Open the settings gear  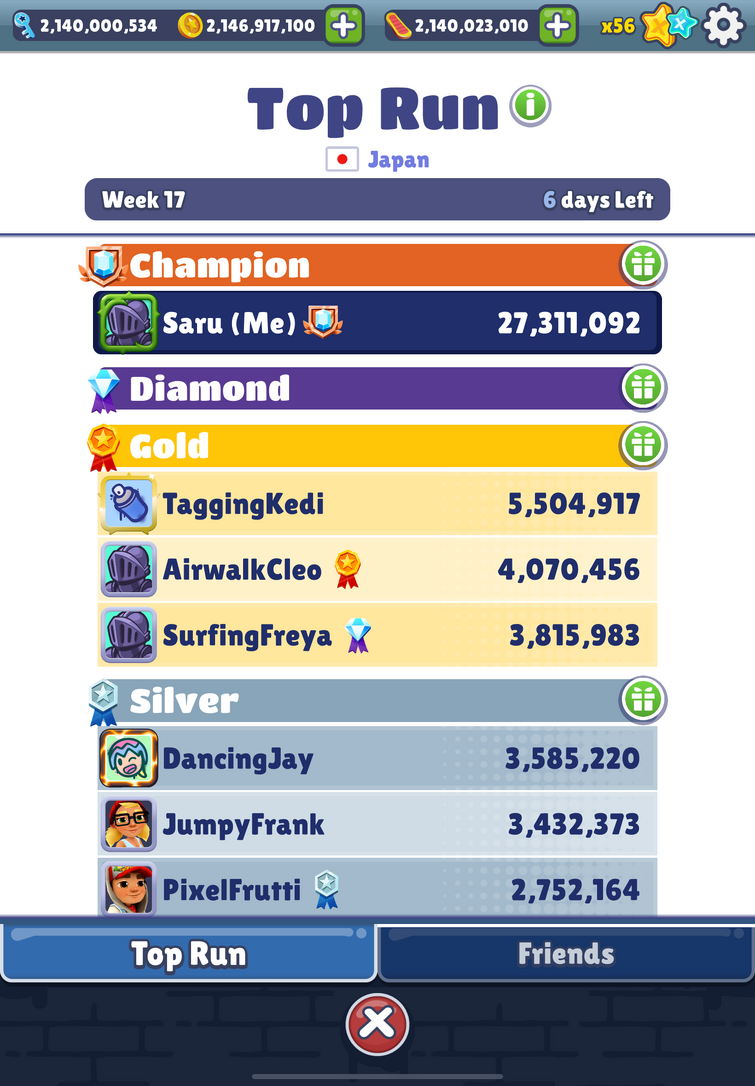(725, 25)
